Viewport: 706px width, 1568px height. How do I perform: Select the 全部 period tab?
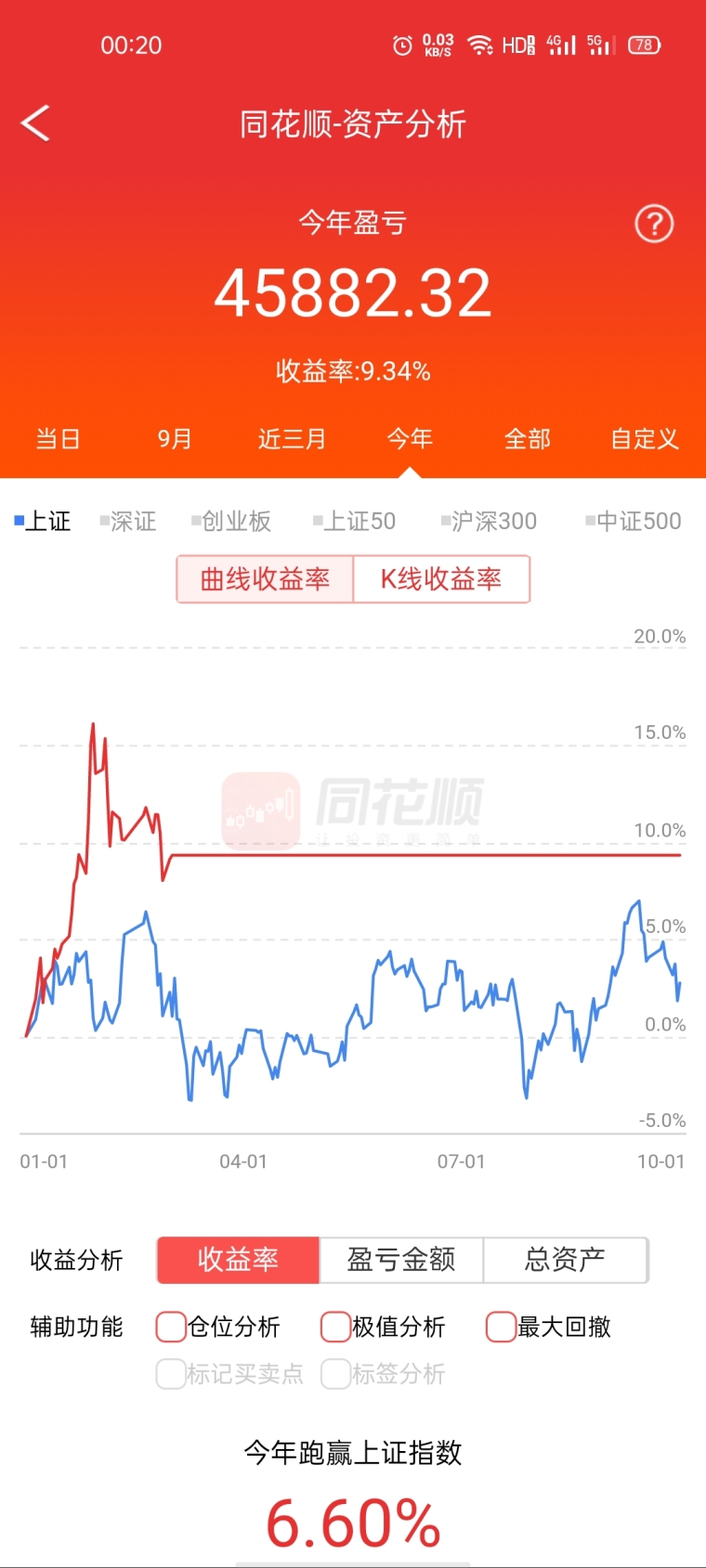[x=527, y=438]
